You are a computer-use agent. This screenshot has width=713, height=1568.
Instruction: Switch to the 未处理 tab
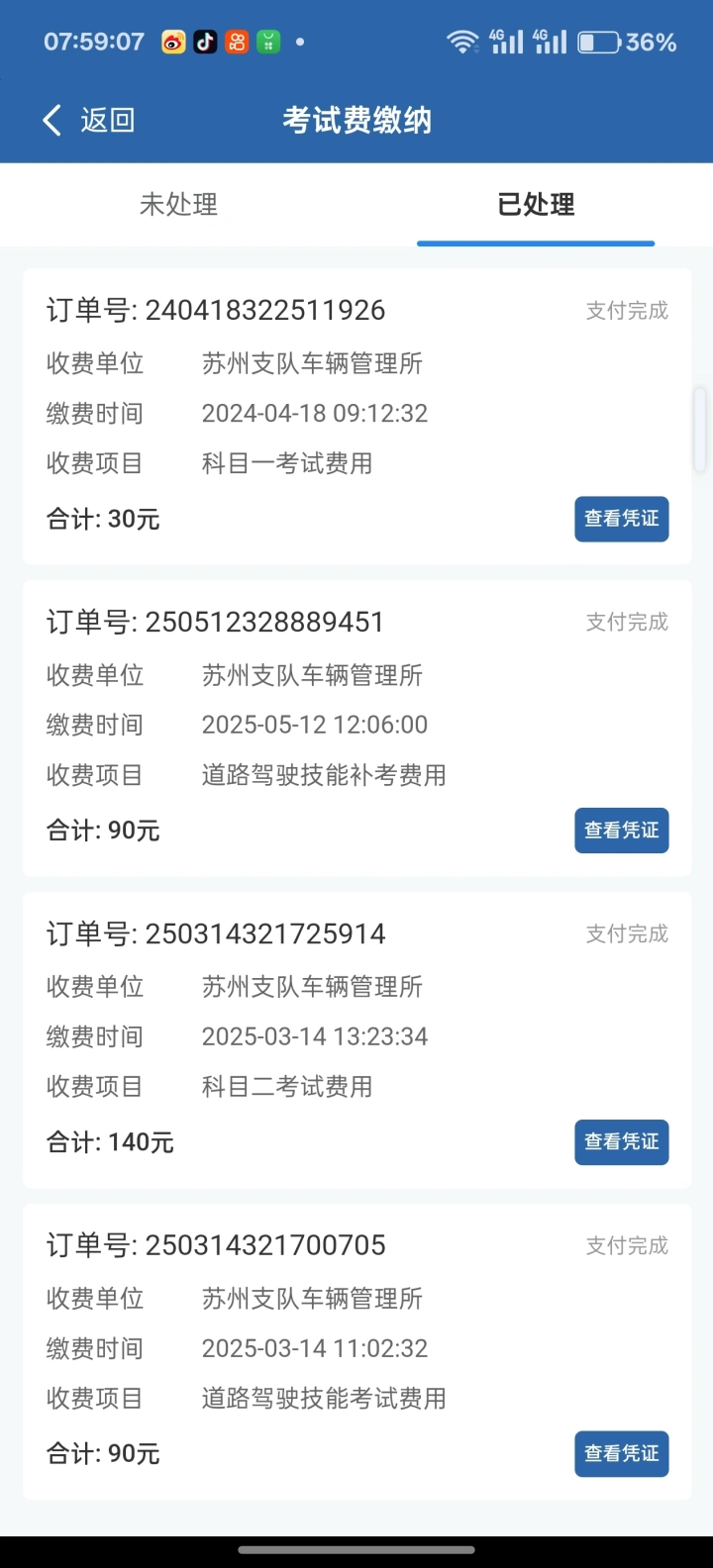pyautogui.click(x=178, y=205)
